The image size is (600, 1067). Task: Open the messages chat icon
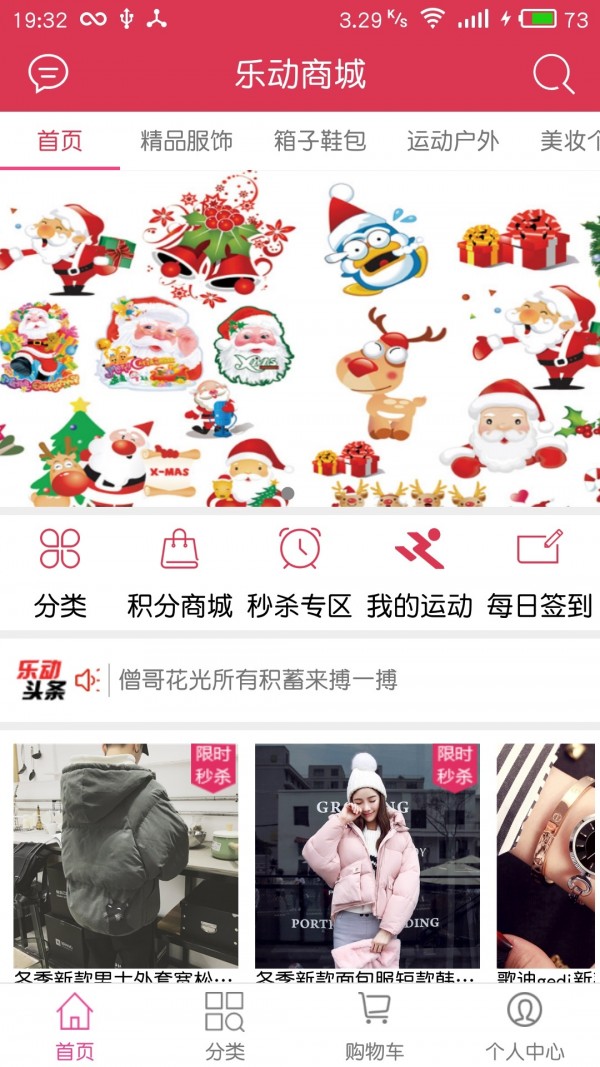click(48, 74)
